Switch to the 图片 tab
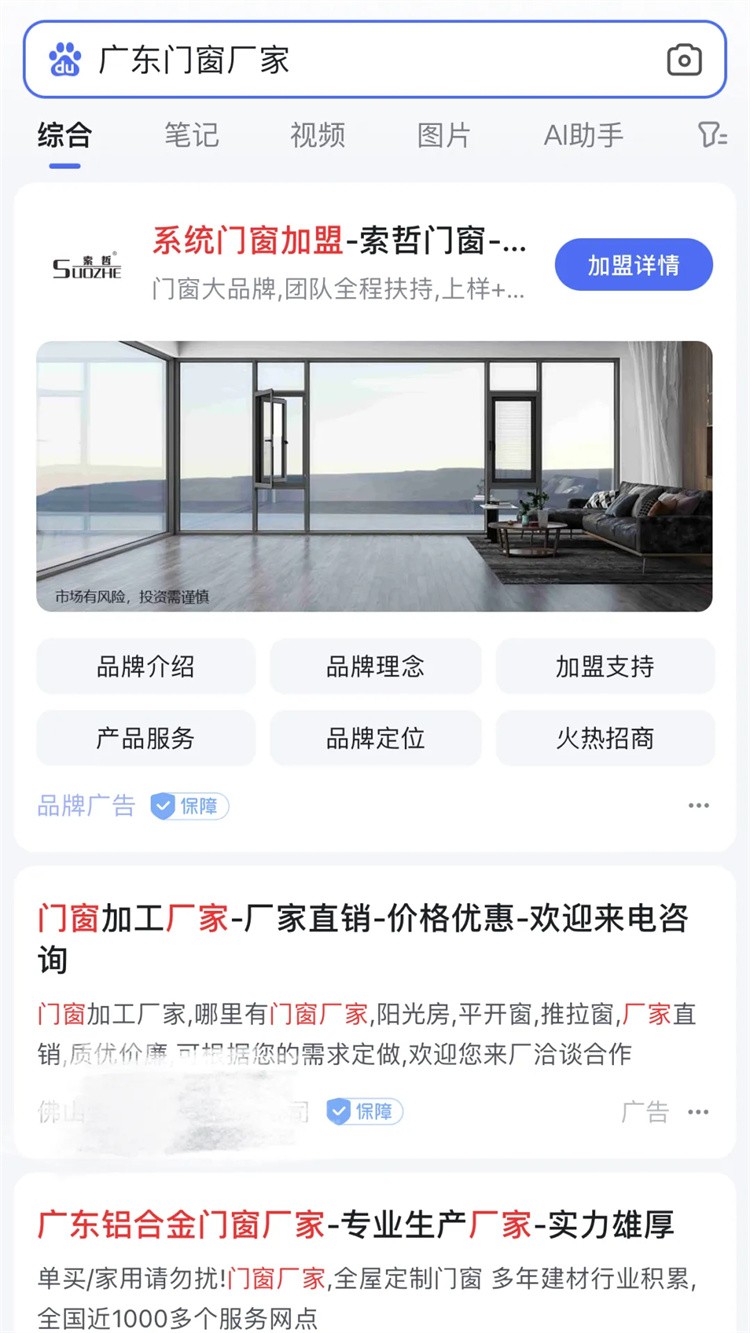The width and height of the screenshot is (750, 1333). tap(443, 135)
